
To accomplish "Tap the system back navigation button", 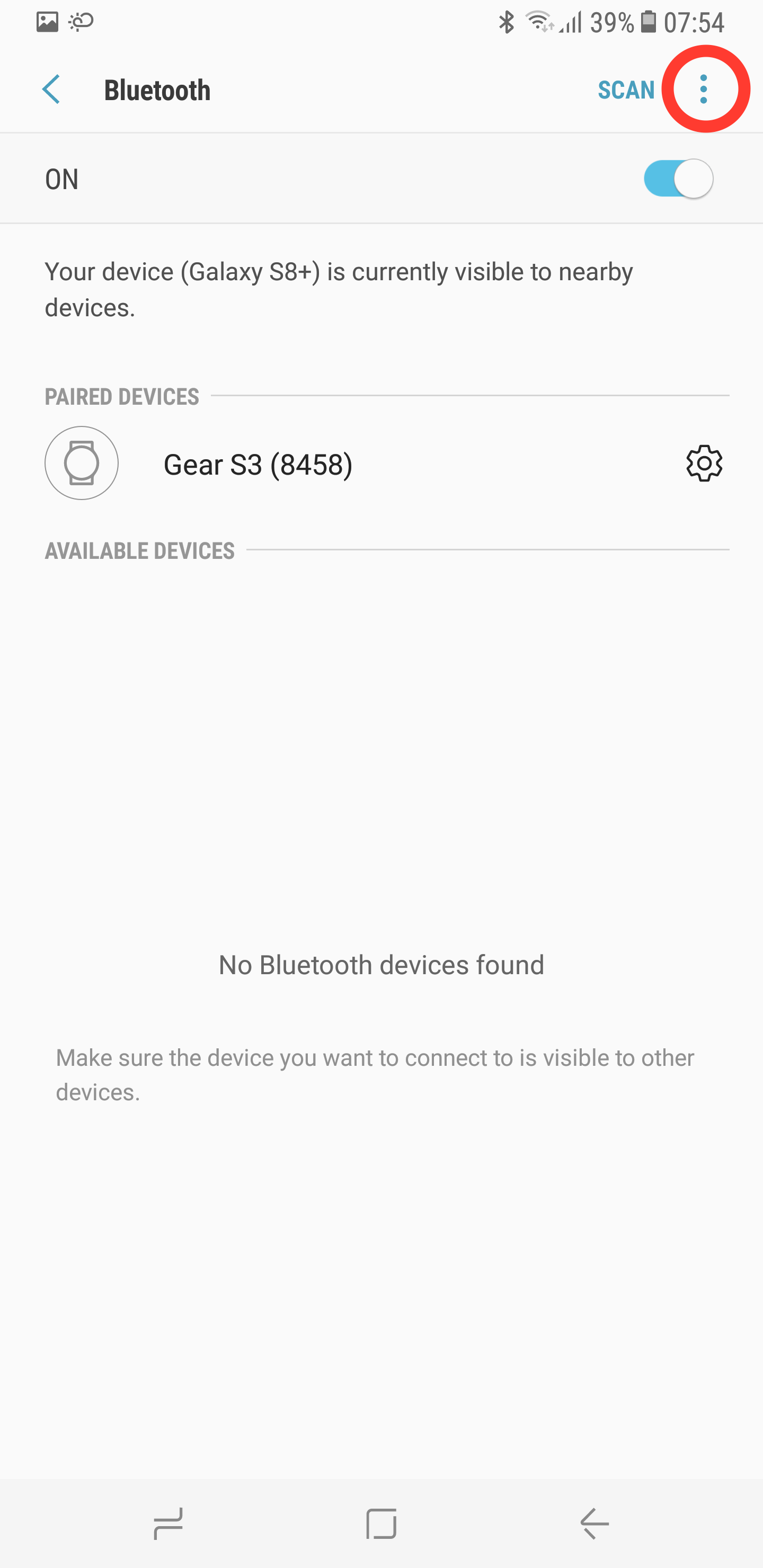I will [x=595, y=1524].
